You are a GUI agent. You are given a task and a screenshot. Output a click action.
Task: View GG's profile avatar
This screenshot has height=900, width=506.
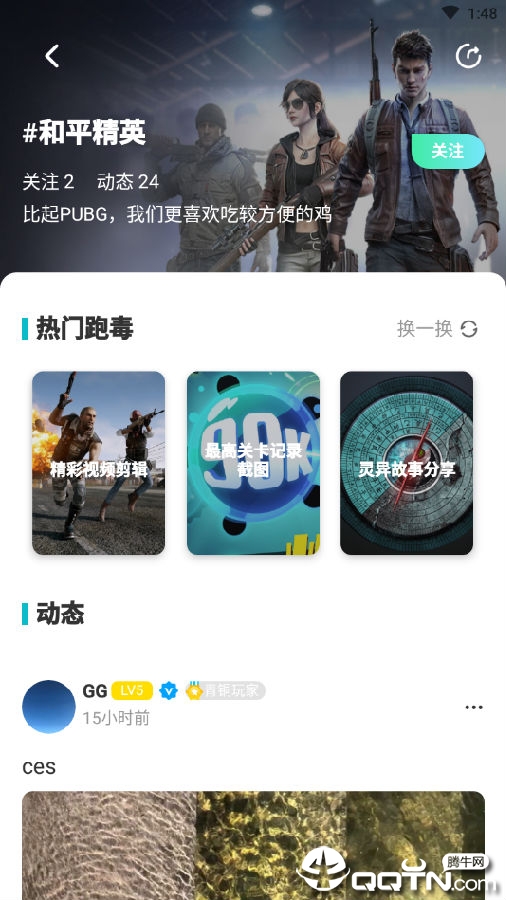[x=49, y=707]
